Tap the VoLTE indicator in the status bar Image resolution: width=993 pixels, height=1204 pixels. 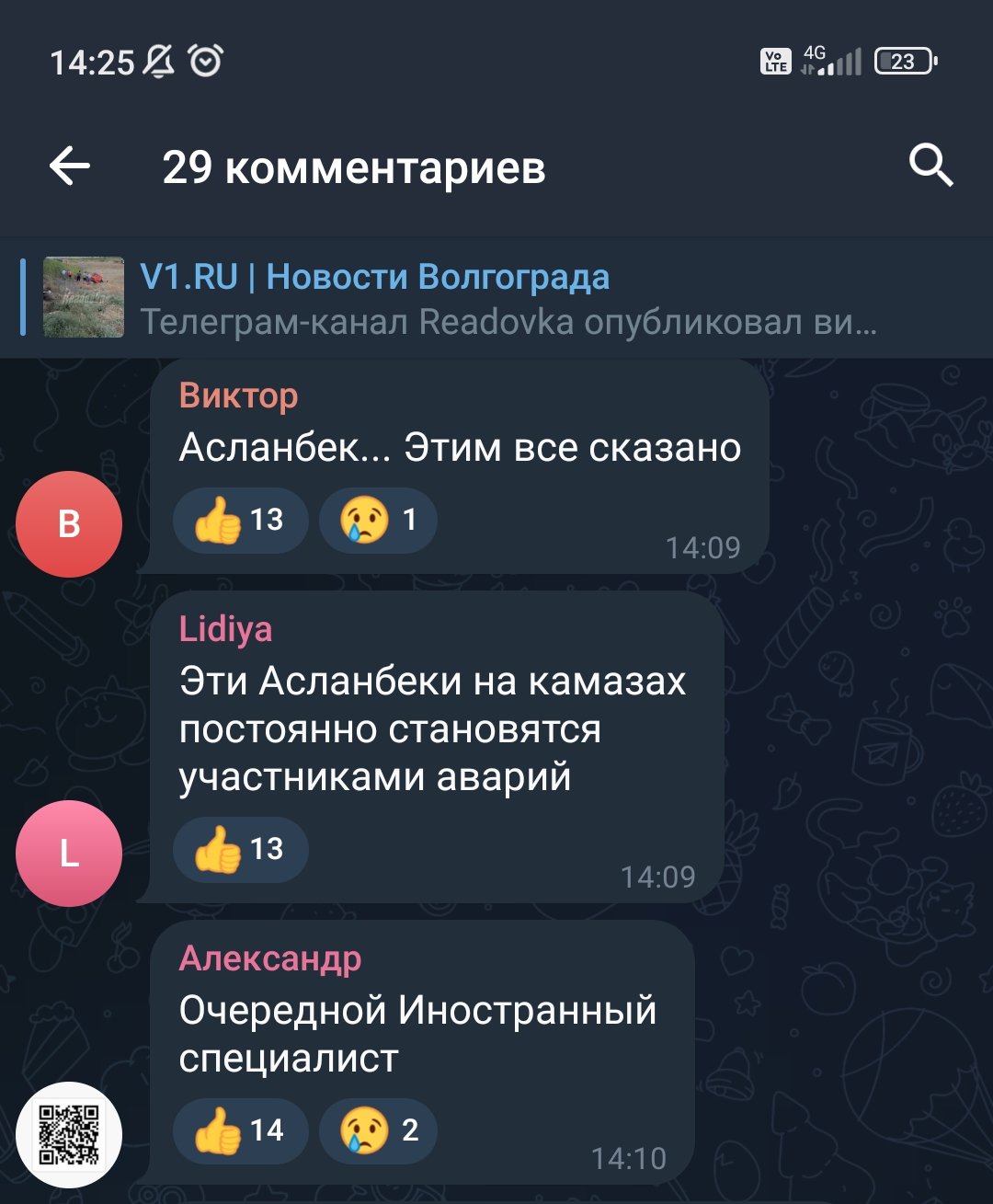tap(774, 60)
